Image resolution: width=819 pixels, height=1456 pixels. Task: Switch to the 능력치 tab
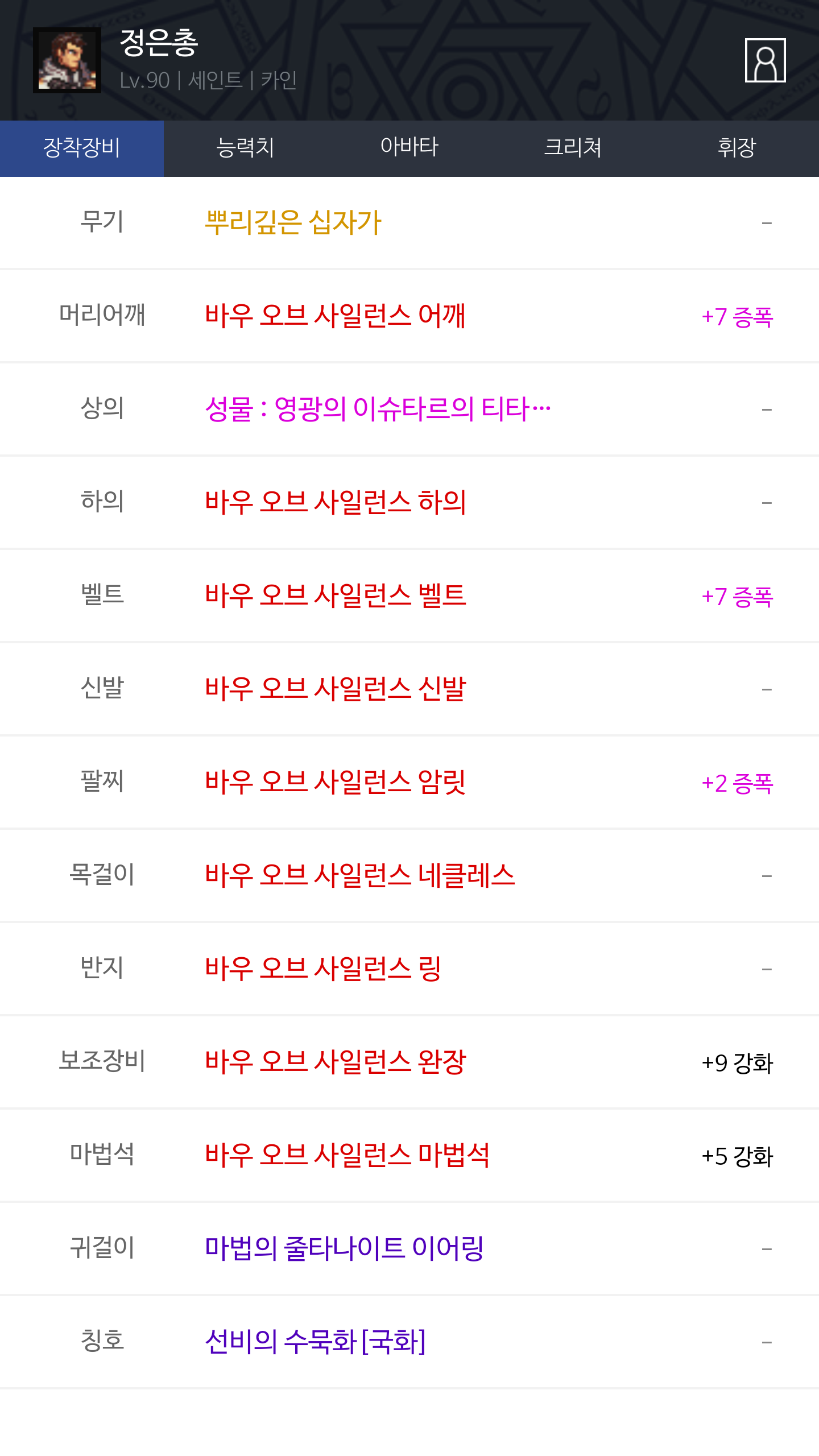click(x=246, y=148)
